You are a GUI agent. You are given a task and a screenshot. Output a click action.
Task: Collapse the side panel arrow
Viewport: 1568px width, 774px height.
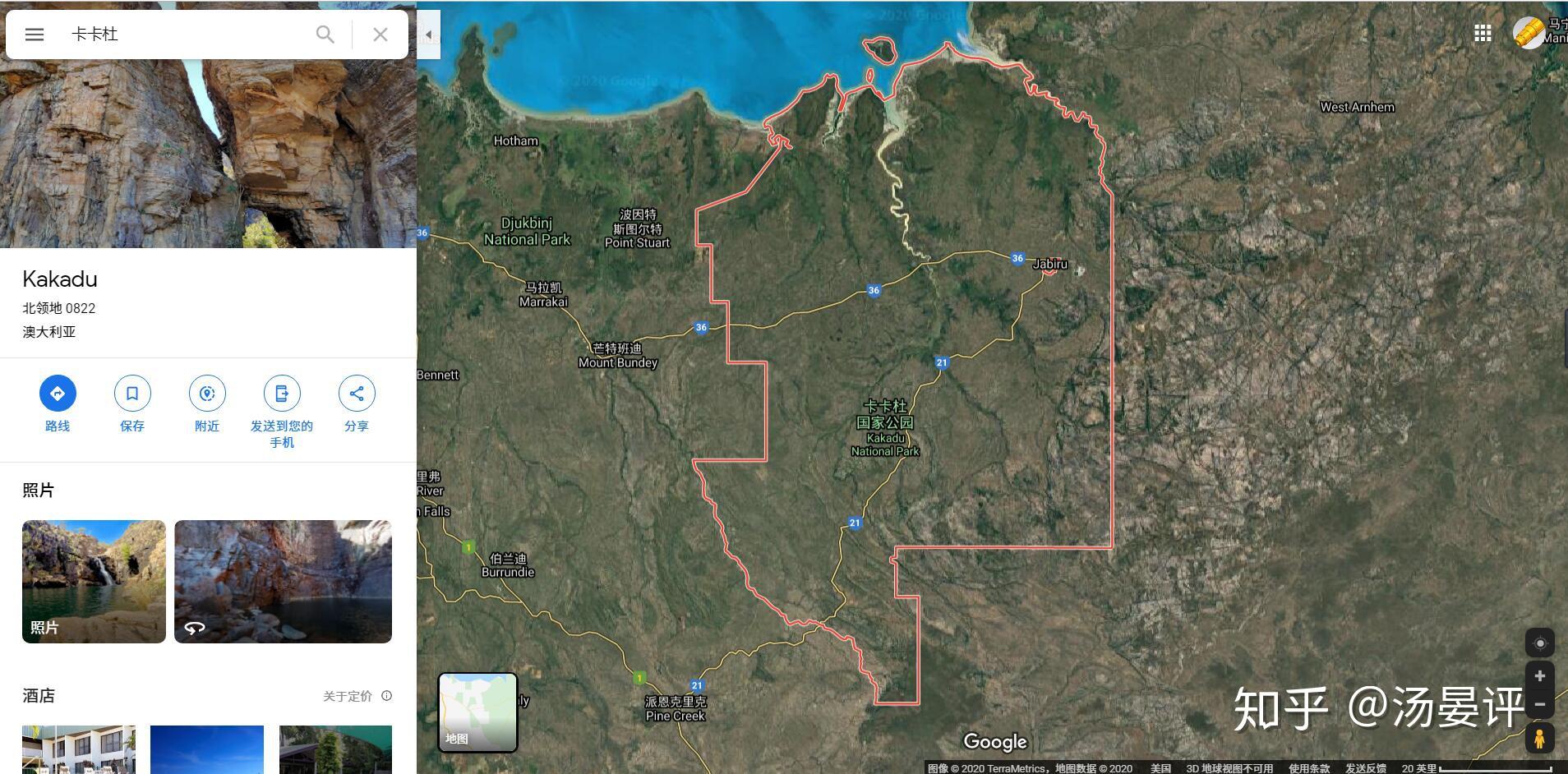[x=428, y=35]
